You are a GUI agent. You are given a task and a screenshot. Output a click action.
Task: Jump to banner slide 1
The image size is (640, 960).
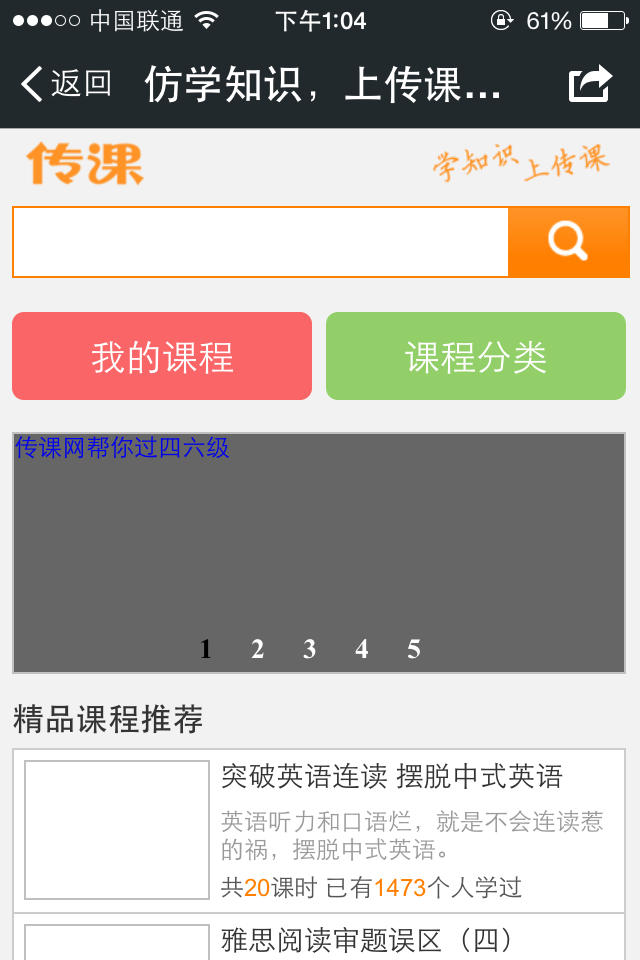[x=205, y=650]
